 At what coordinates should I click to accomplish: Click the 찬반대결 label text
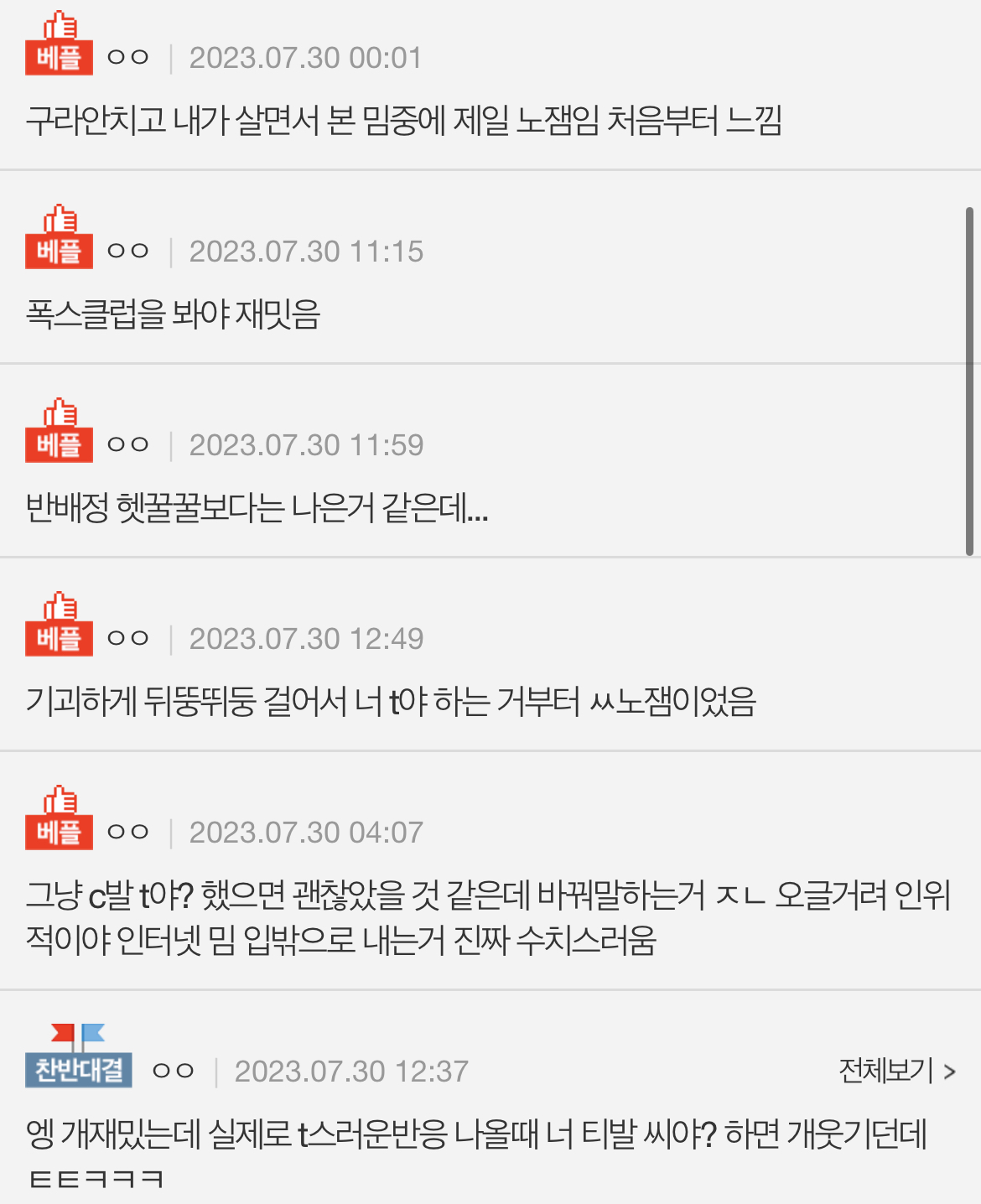click(x=78, y=1071)
